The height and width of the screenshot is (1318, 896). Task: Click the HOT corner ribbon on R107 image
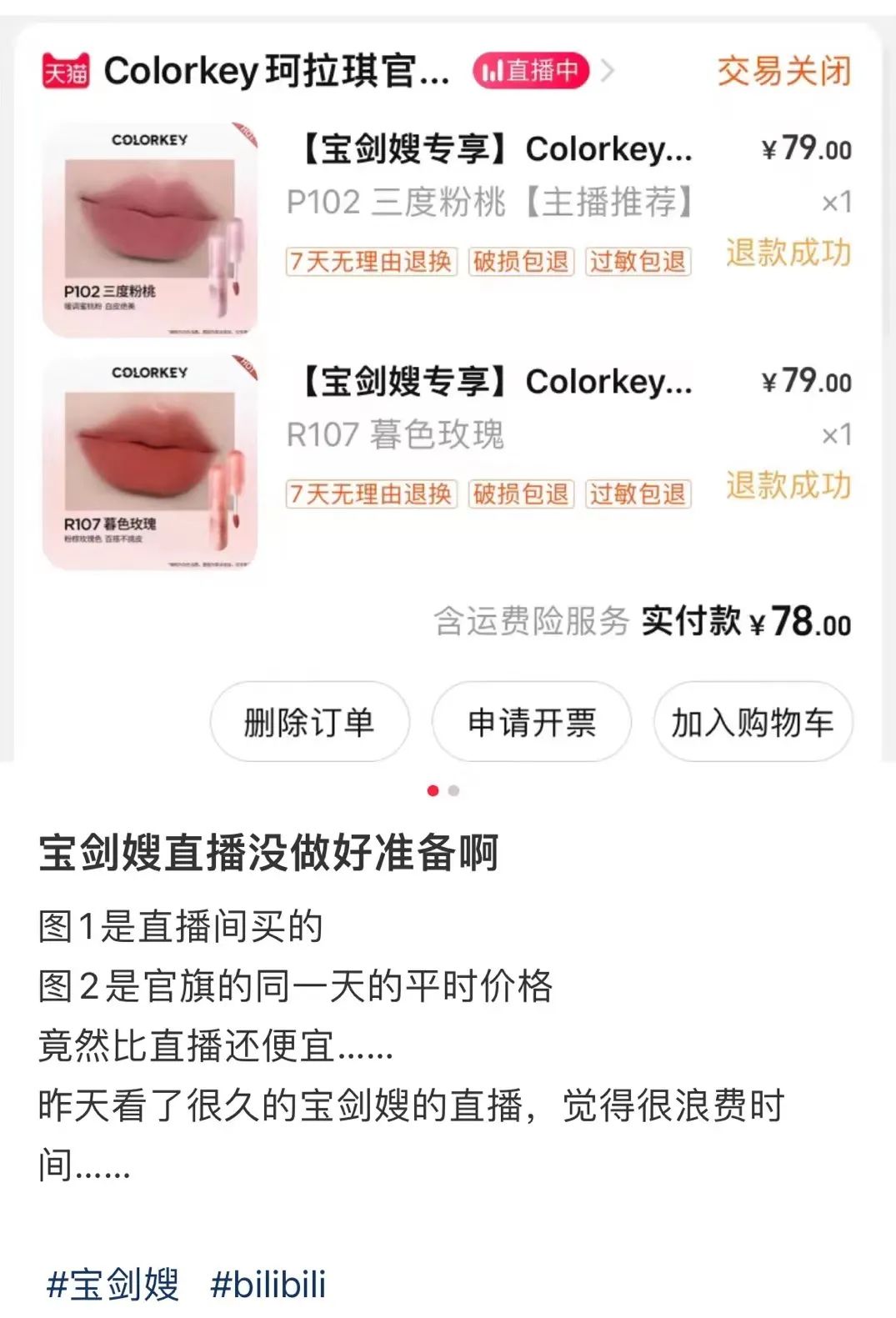pos(246,367)
